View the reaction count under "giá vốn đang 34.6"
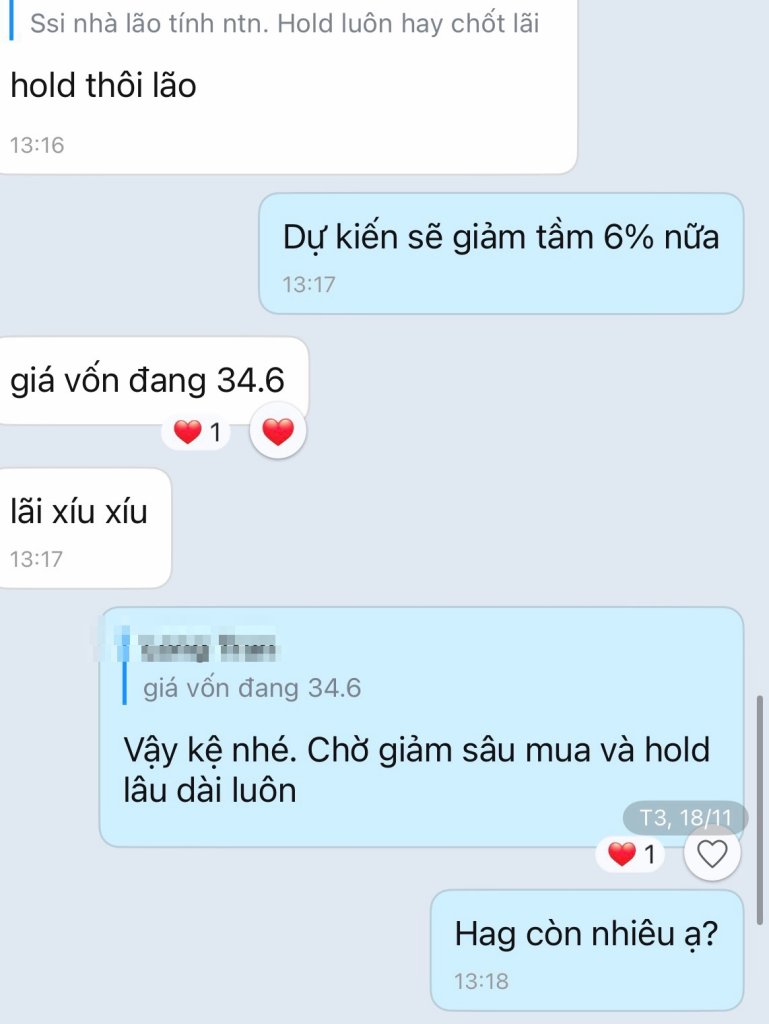 197,433
